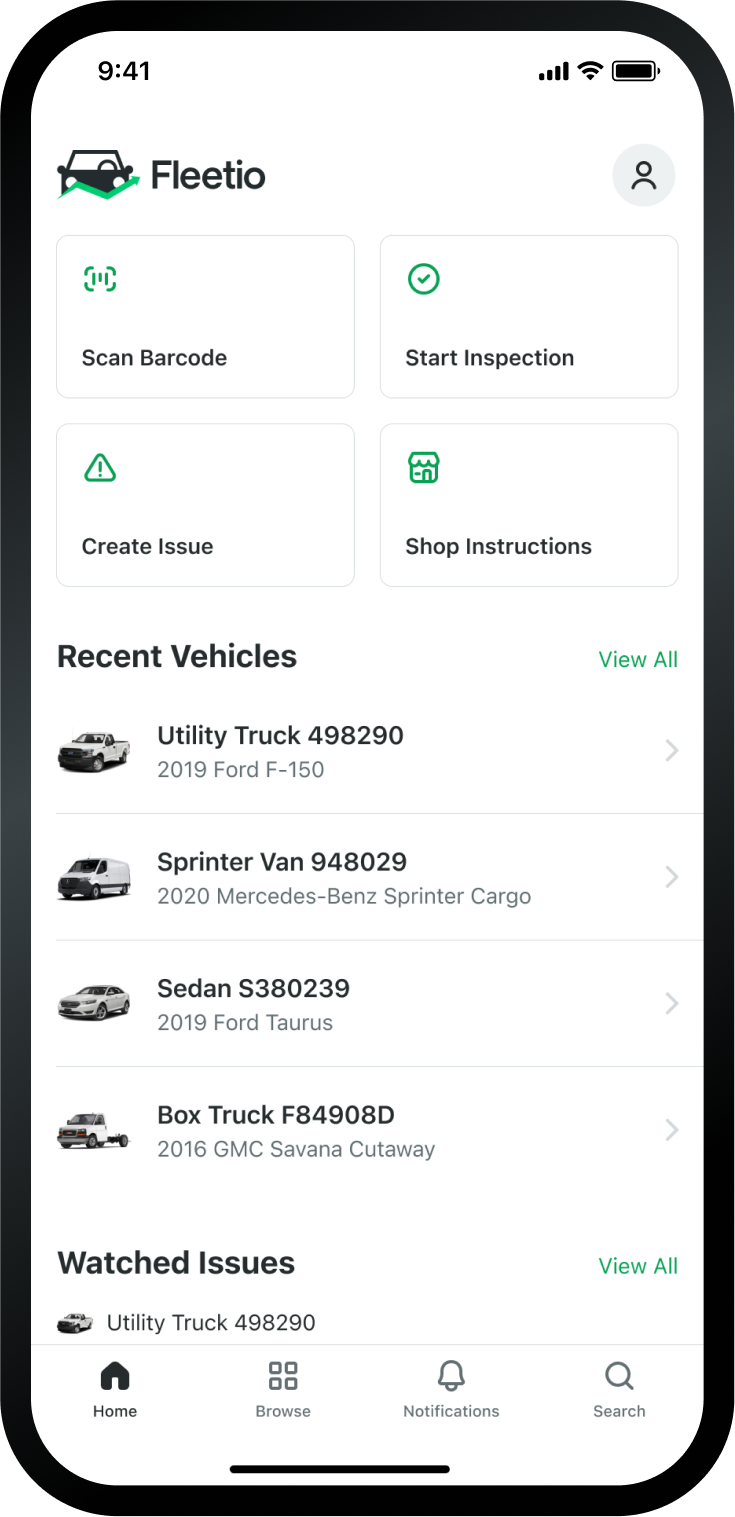Switch to the Home tab
735x1517 pixels.
pyautogui.click(x=115, y=1389)
